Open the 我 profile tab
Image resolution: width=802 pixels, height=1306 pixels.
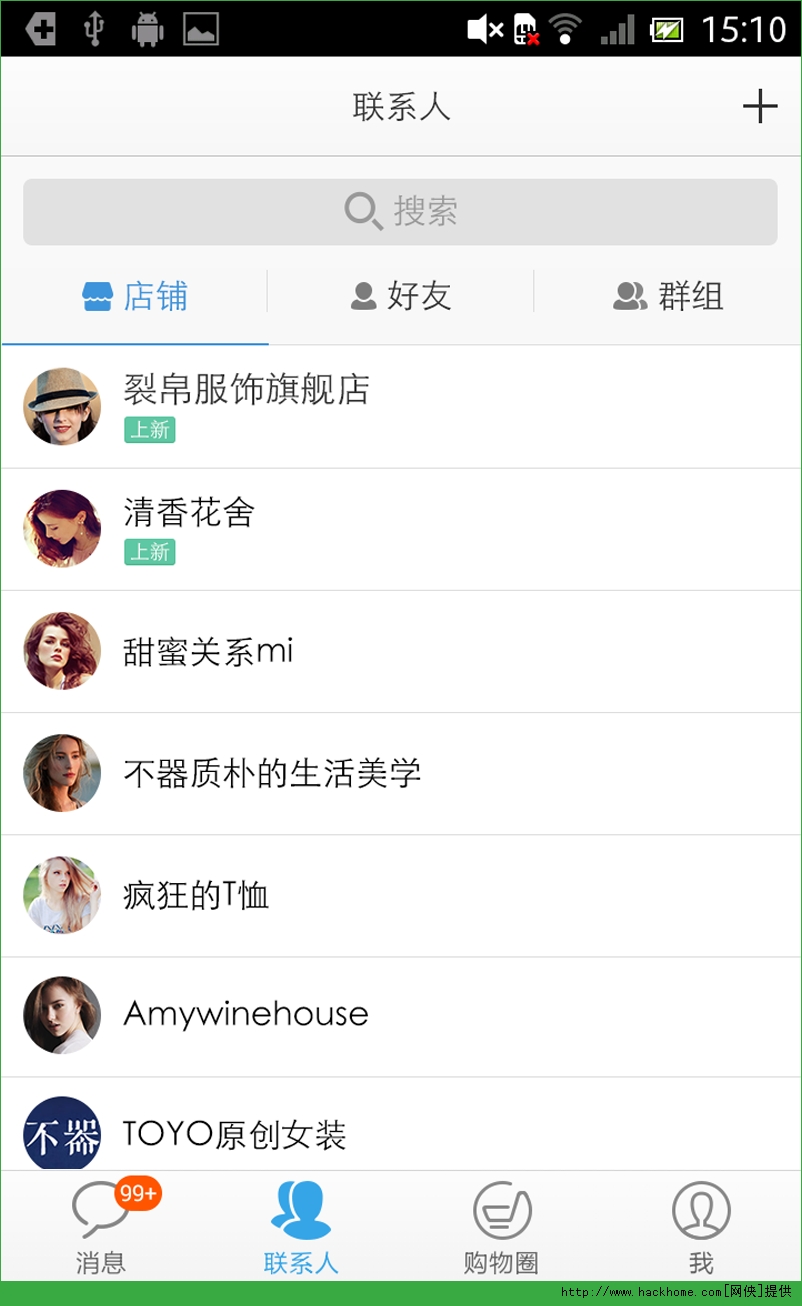[x=701, y=1228]
